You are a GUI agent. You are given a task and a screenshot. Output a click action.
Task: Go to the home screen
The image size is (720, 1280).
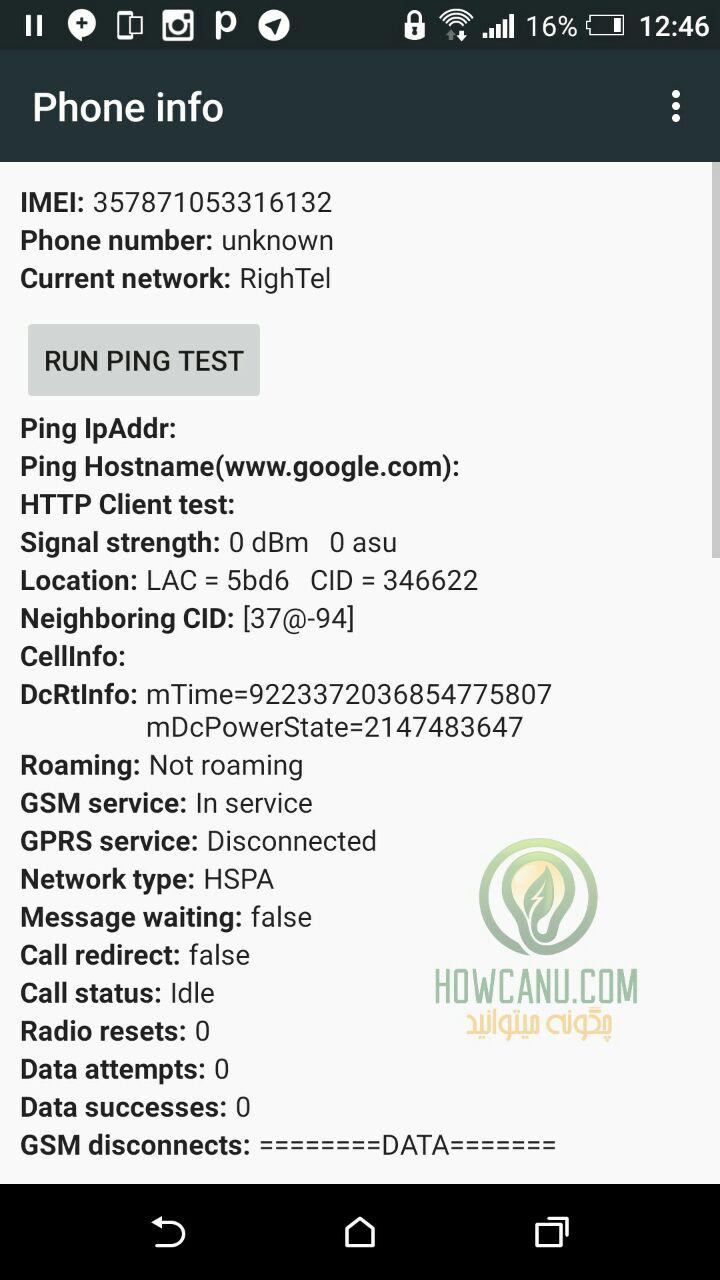coord(360,1232)
